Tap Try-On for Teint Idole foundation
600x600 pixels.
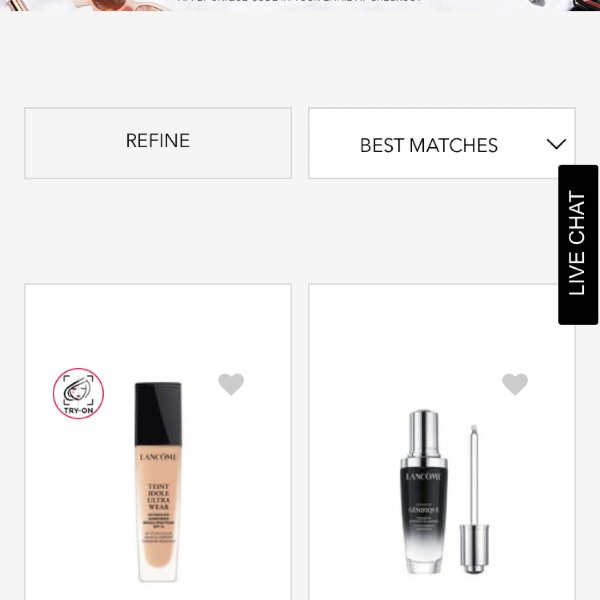(x=78, y=393)
